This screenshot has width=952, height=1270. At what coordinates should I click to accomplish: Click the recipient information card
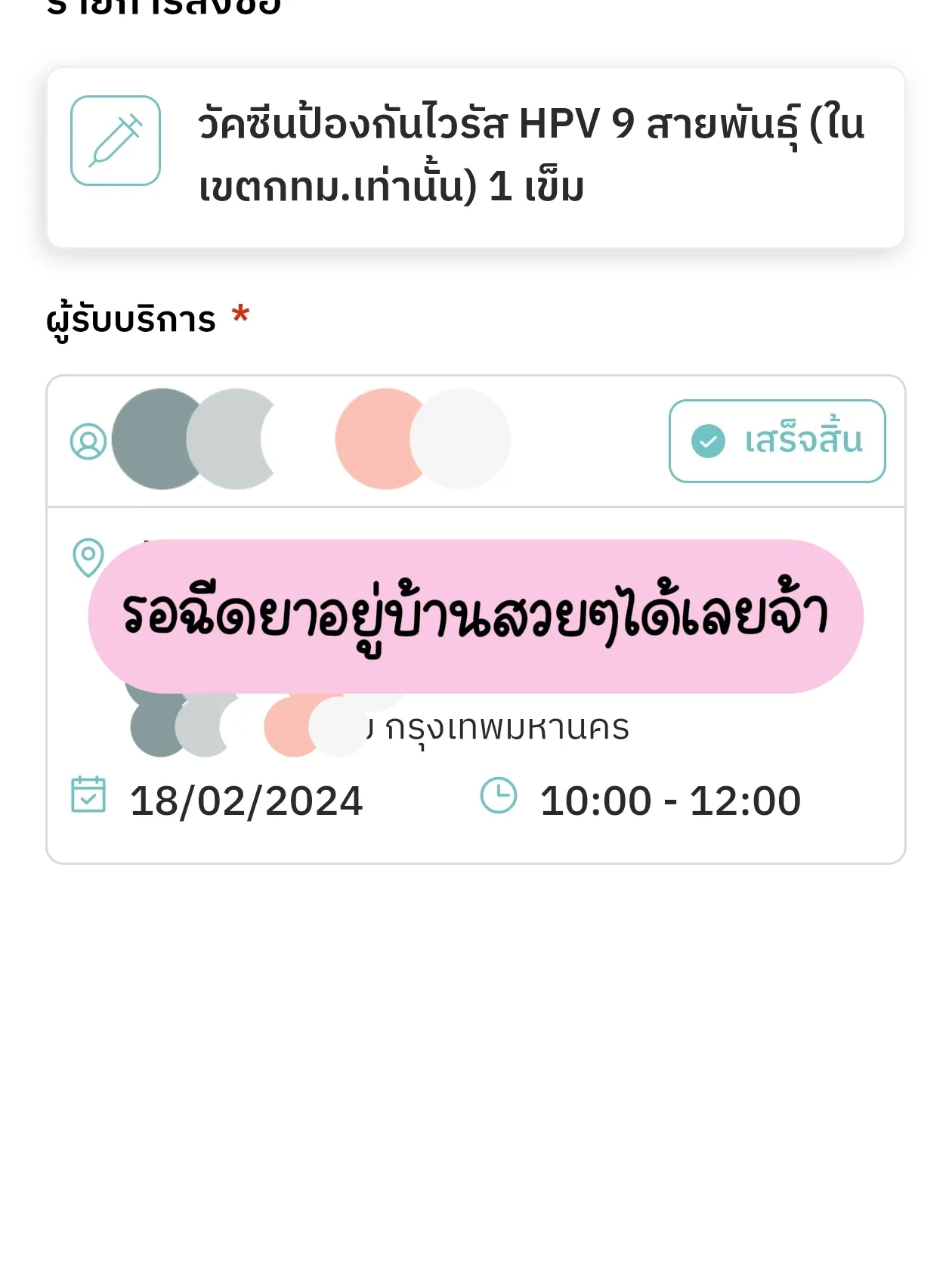474,616
